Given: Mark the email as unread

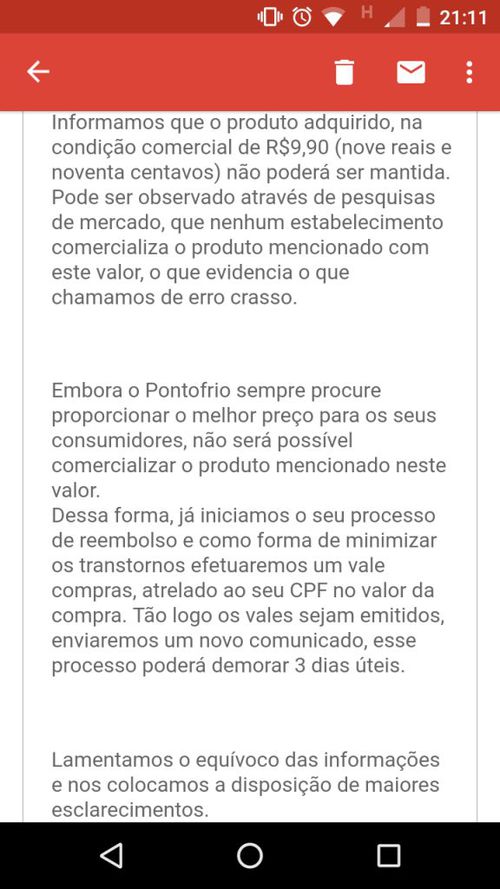Looking at the screenshot, I should (411, 72).
